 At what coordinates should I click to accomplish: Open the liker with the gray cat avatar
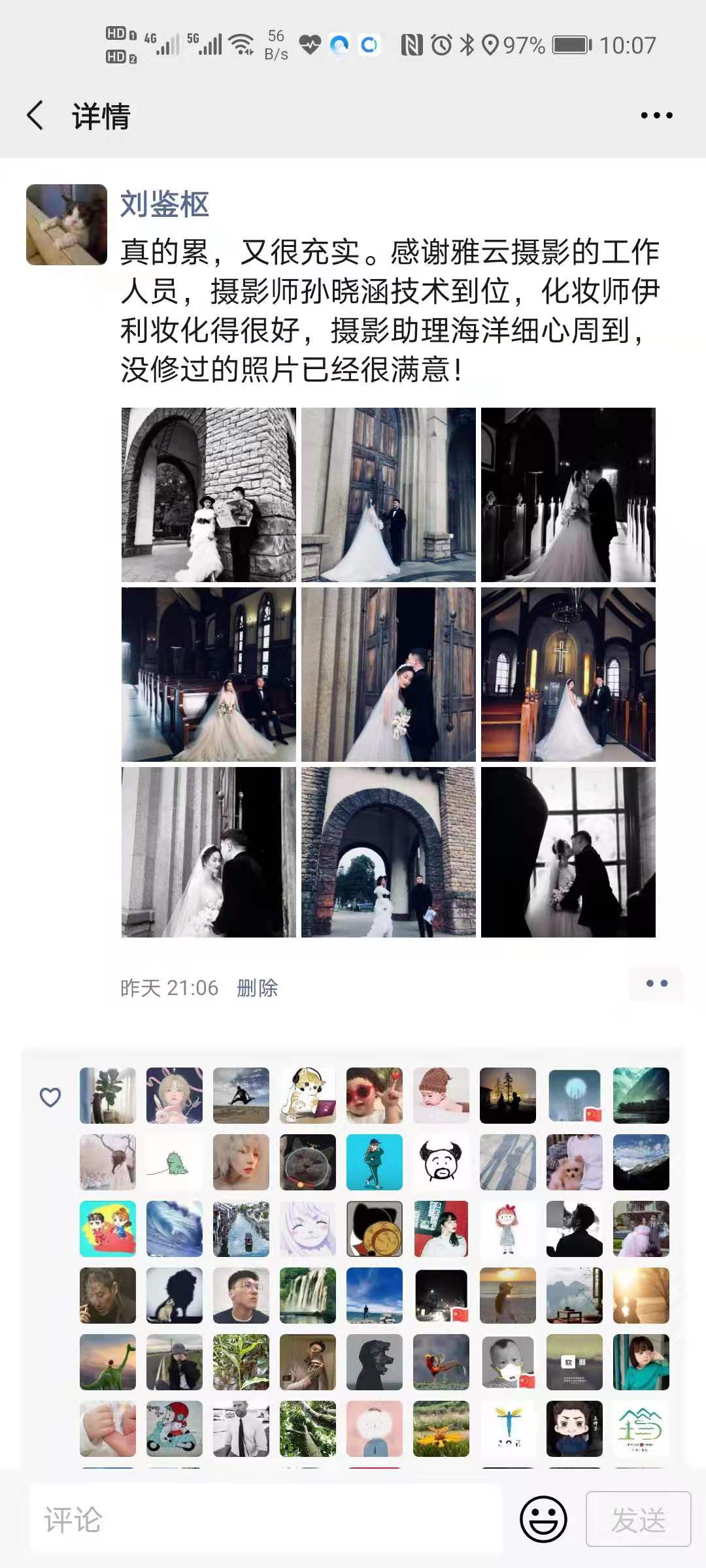coord(308,1162)
